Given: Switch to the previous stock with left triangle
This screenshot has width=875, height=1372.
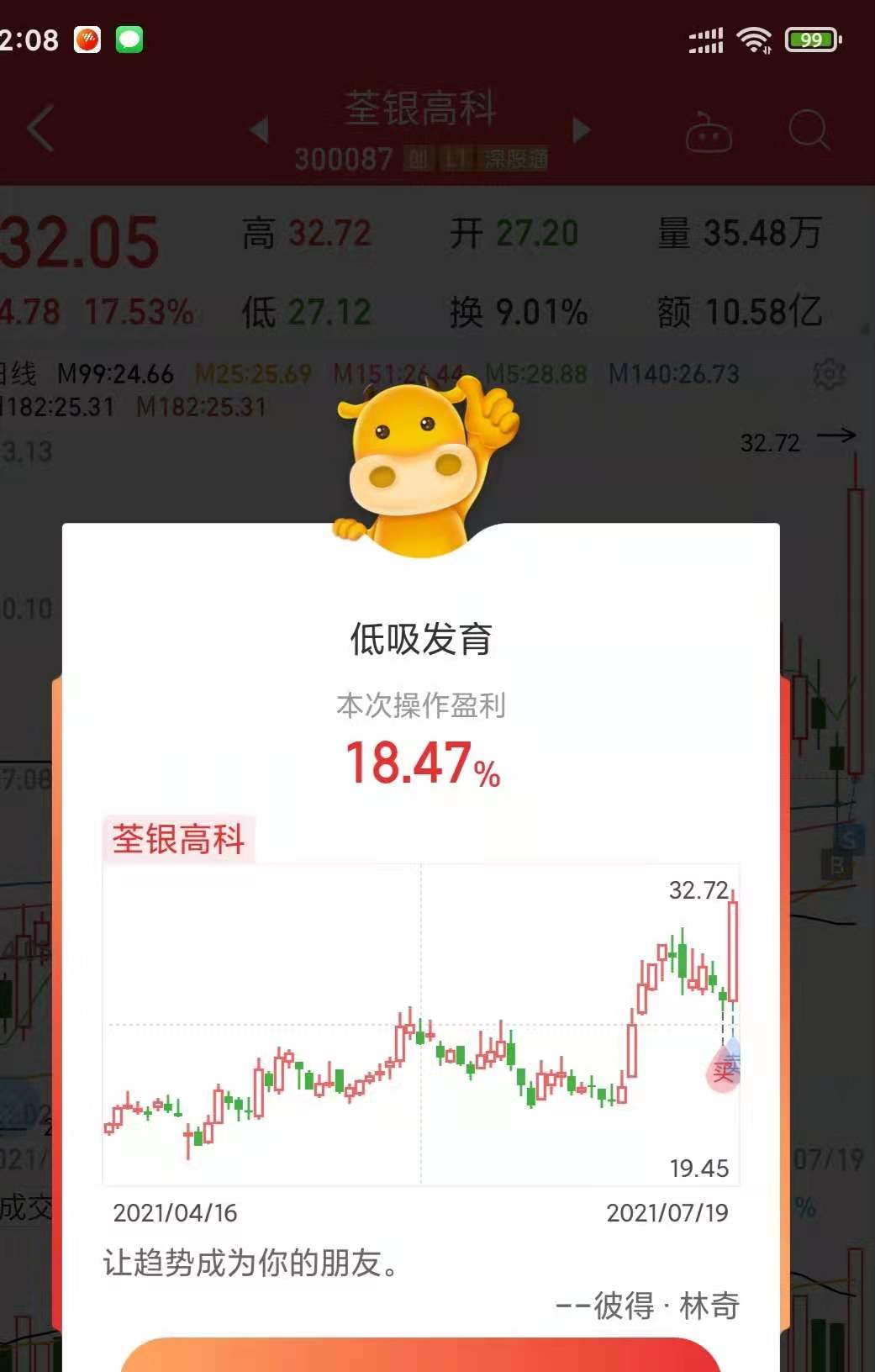Looking at the screenshot, I should point(260,130).
